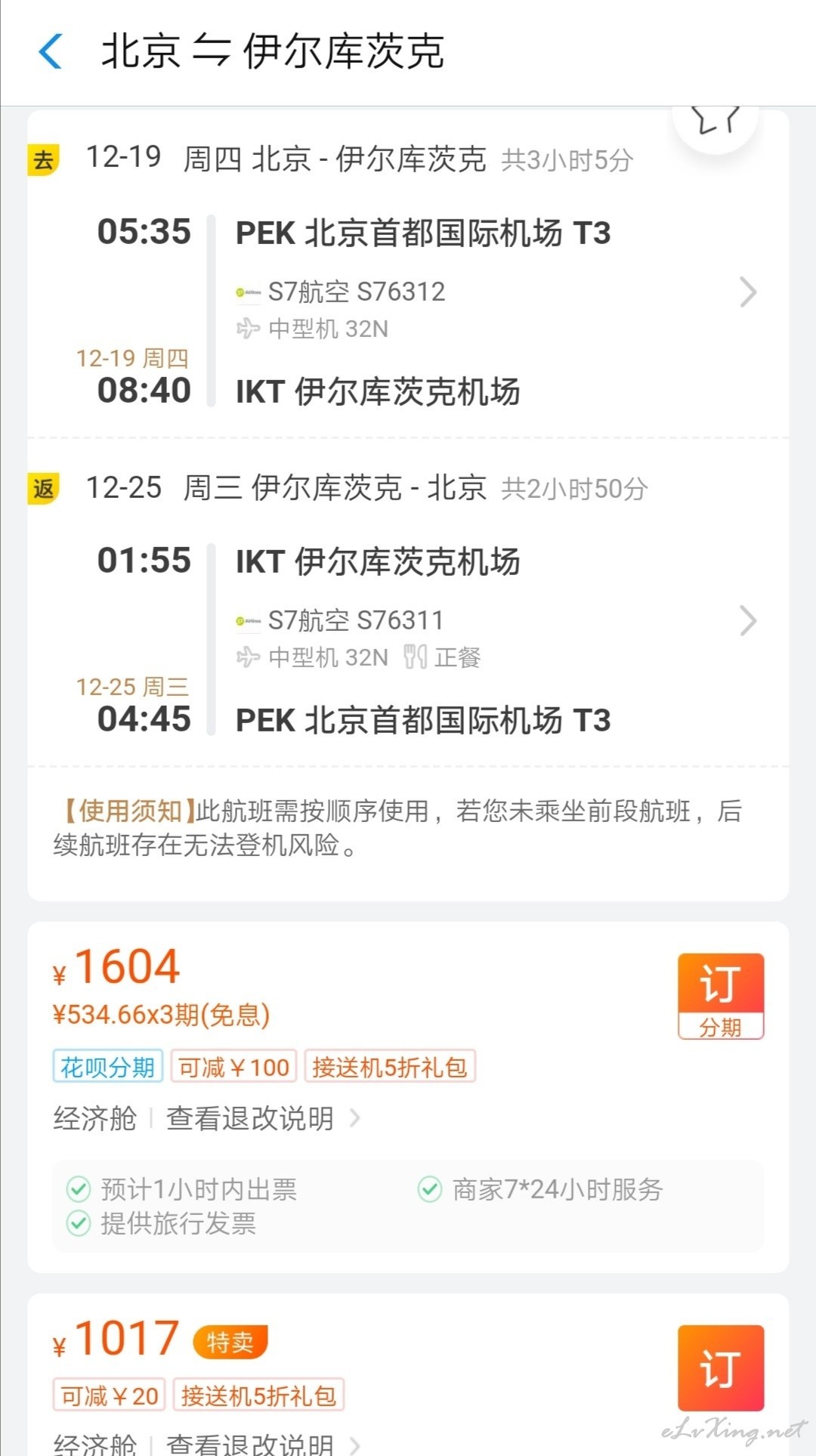Open return flight S76311 details
The width and height of the screenshot is (816, 1456).
coord(747,620)
